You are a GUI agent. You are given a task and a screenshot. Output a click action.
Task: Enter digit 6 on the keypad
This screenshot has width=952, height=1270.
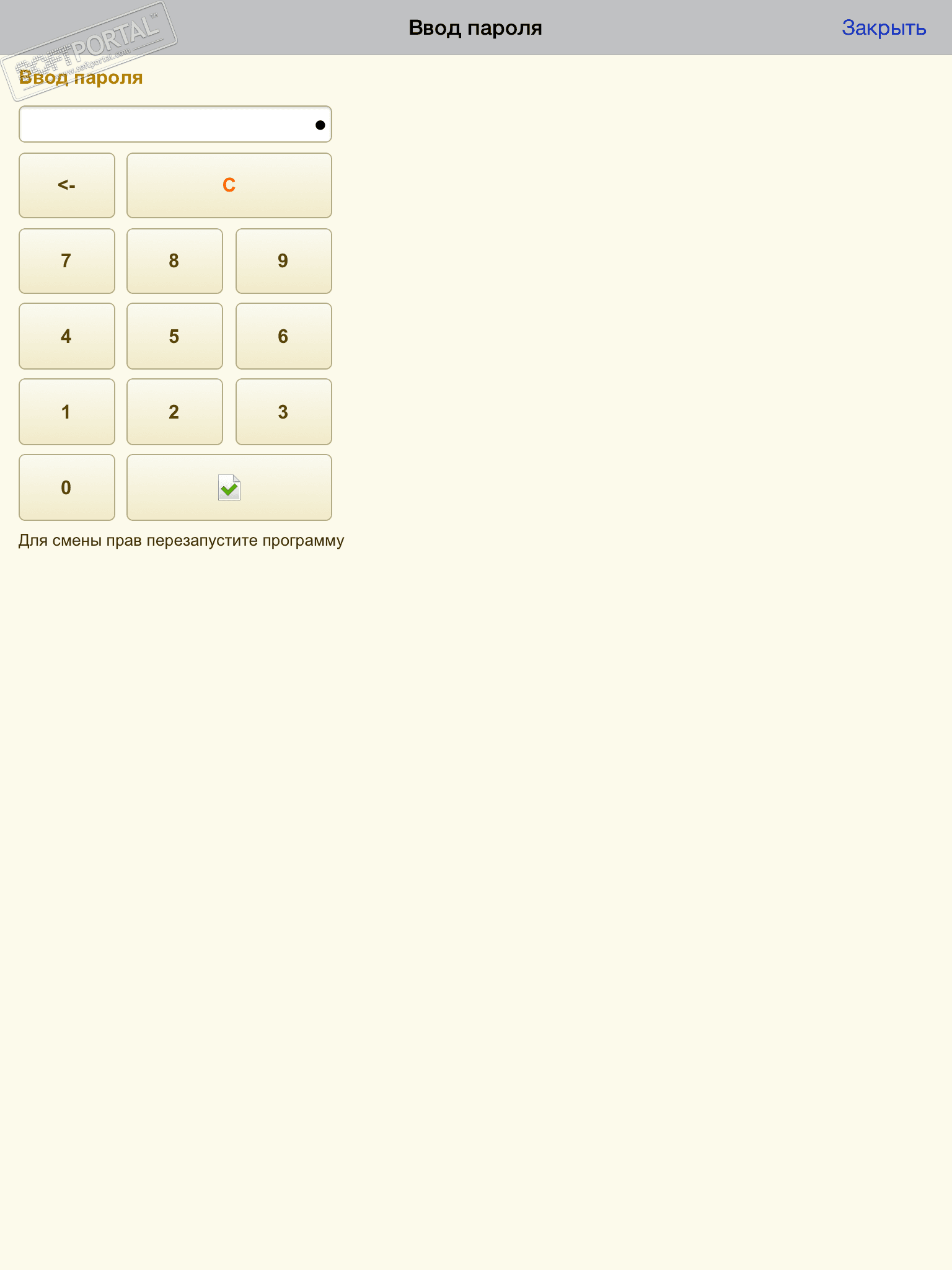click(283, 336)
